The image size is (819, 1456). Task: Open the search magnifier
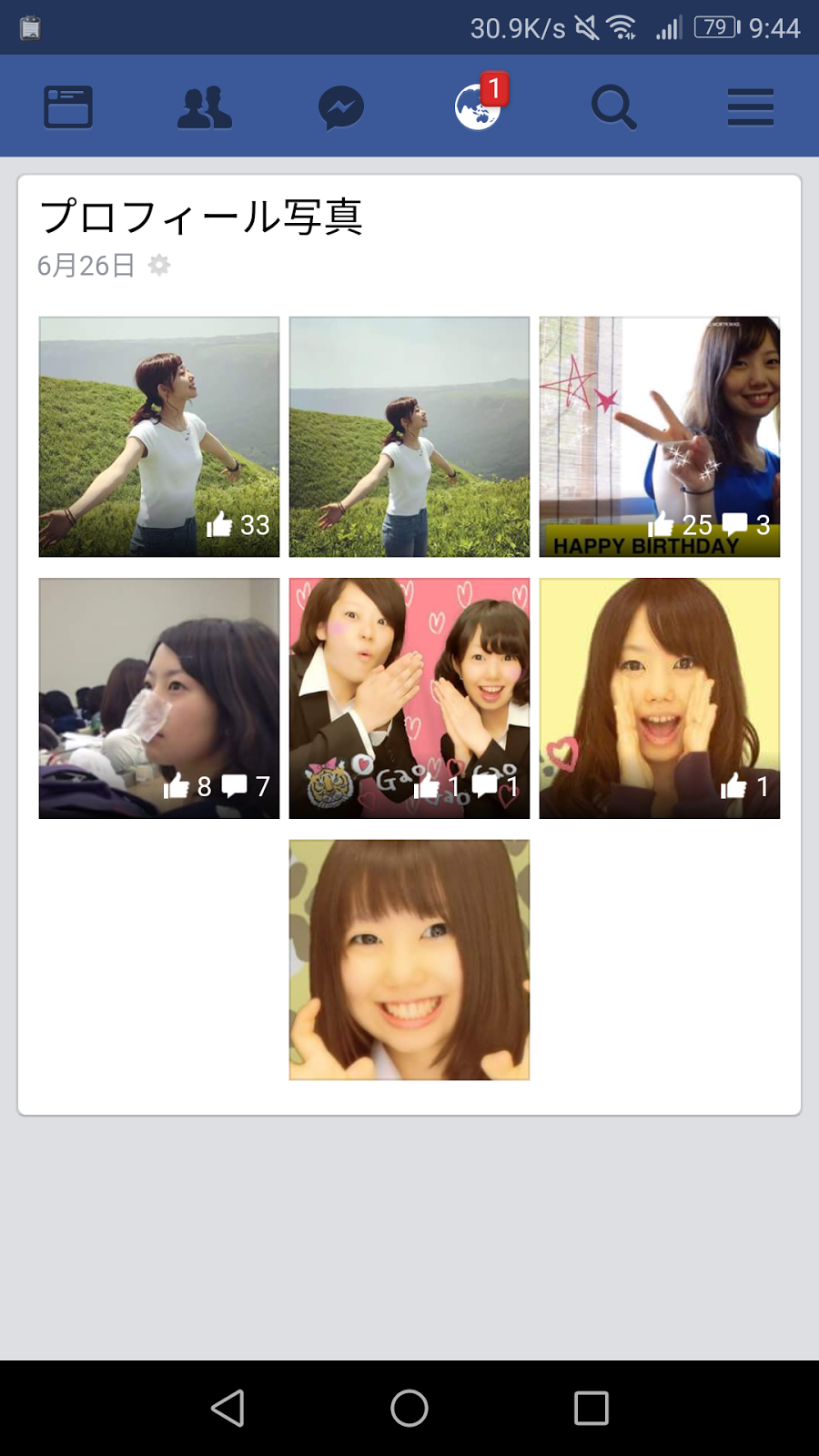coord(614,107)
